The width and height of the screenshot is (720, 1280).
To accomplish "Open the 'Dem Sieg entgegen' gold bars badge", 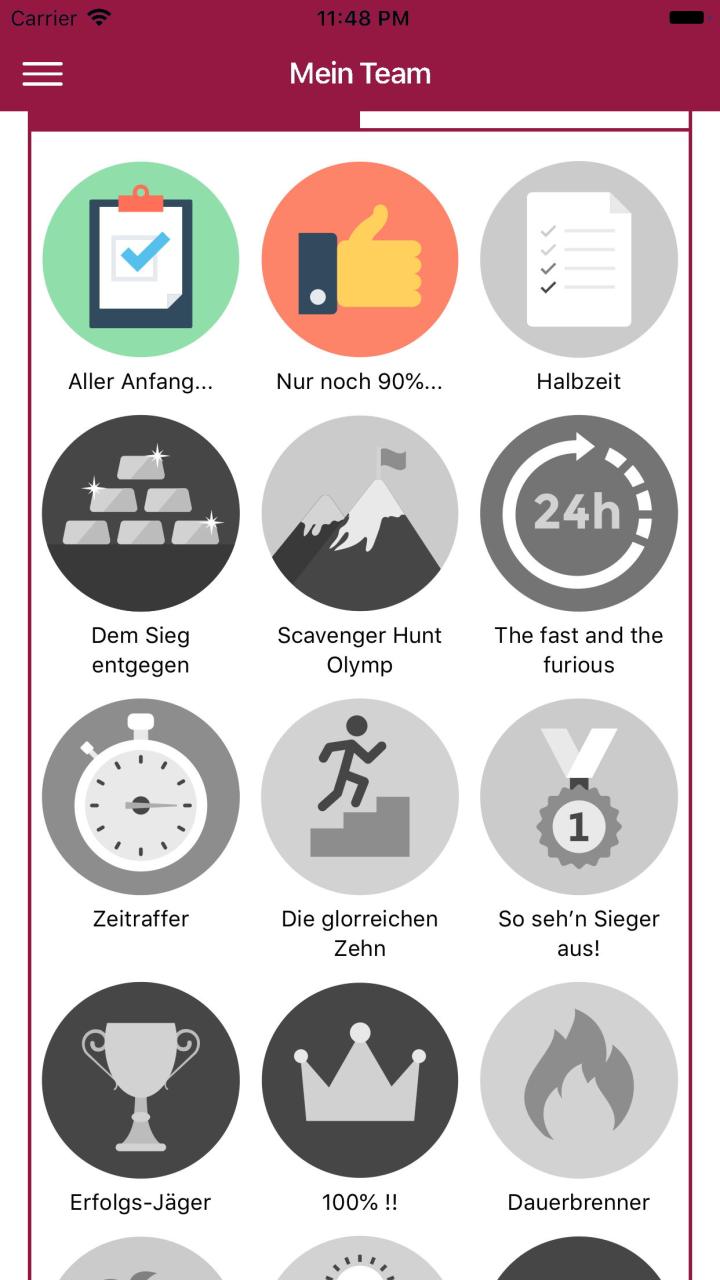I will coord(140,512).
